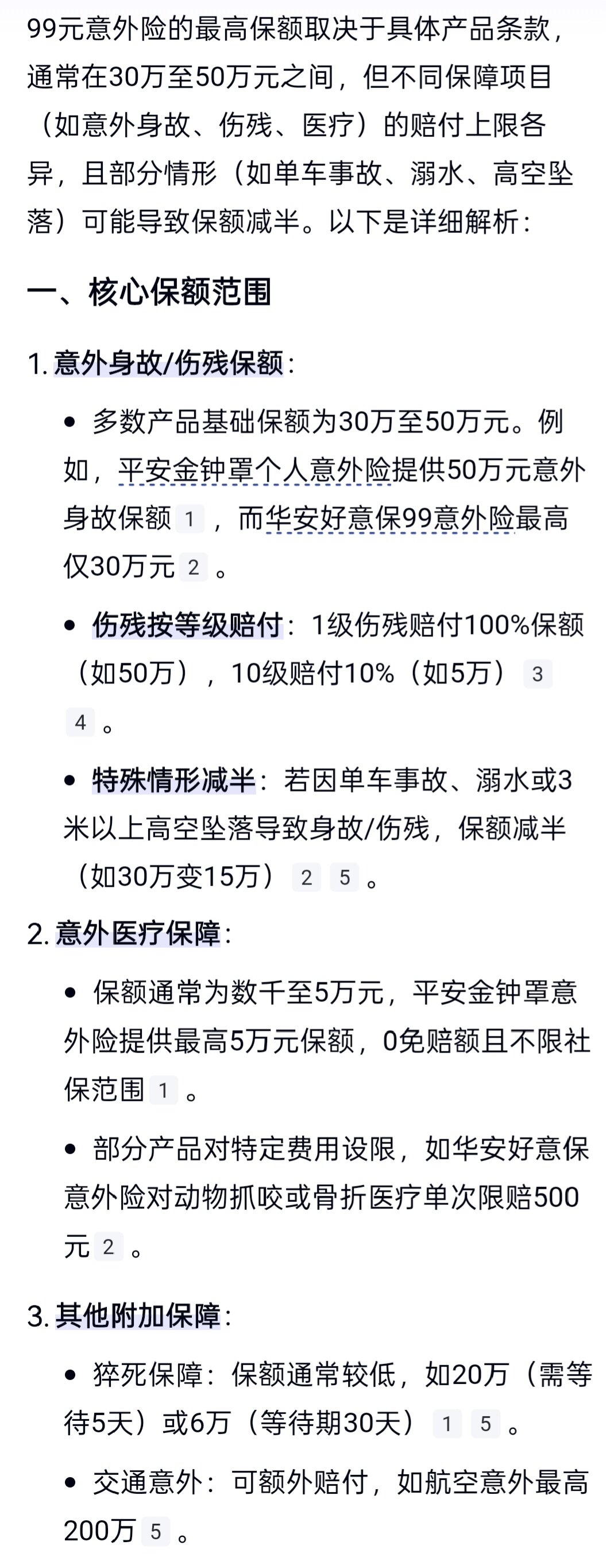Tap citation 3 after 如5万

[x=537, y=674]
